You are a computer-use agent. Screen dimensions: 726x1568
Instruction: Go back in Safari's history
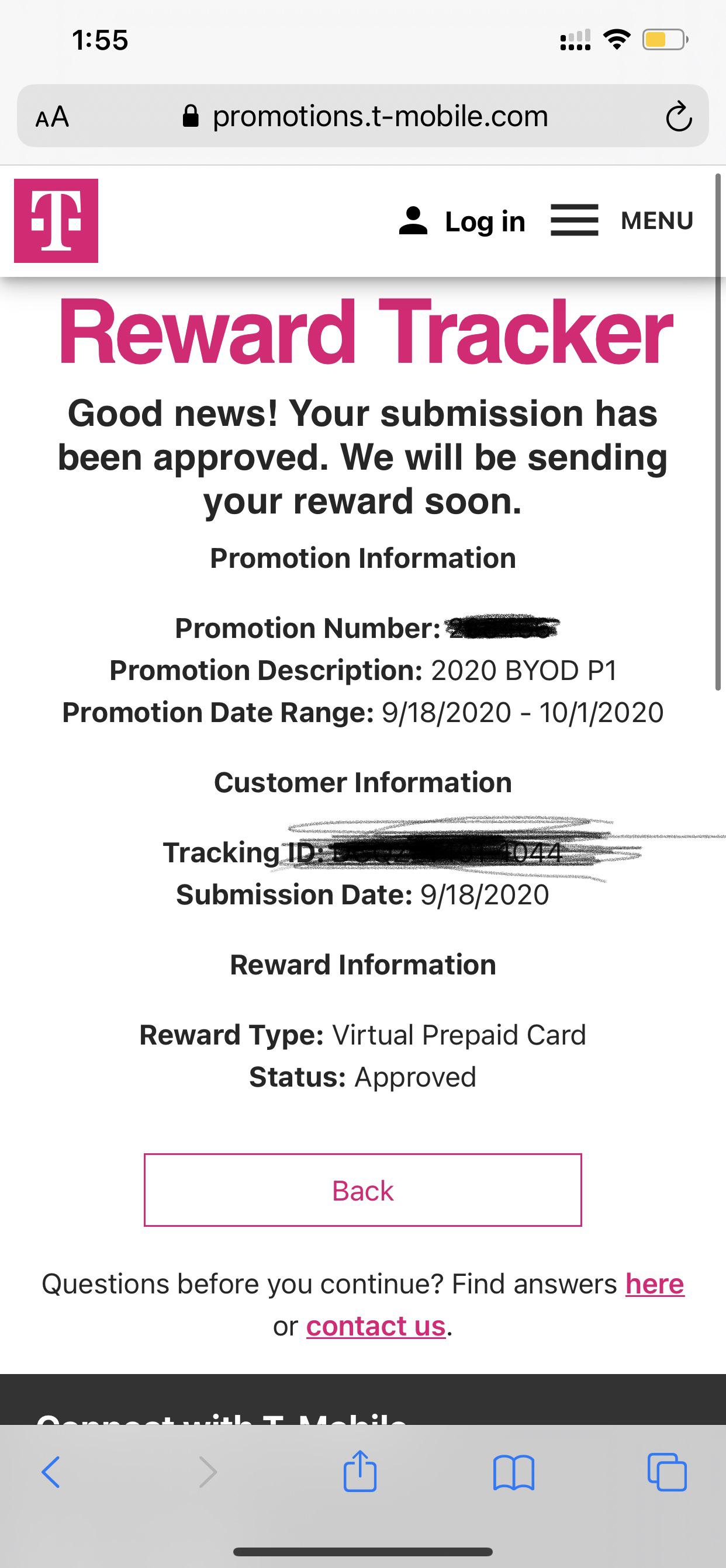pos(50,1472)
